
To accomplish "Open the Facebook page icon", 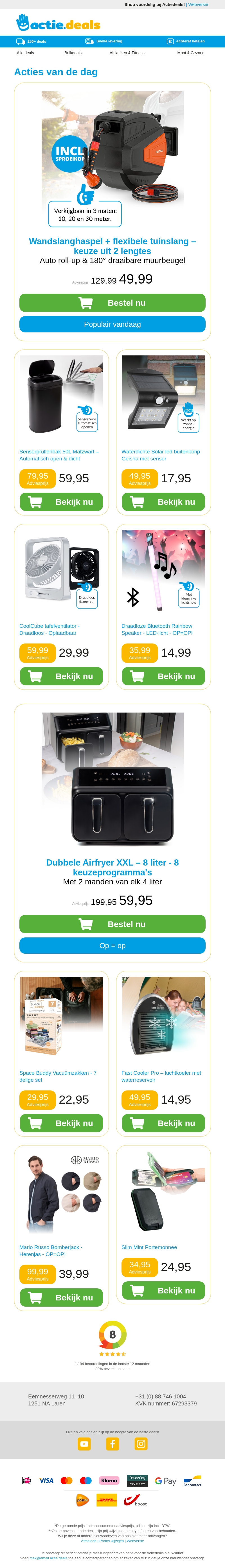I will [113, 1444].
